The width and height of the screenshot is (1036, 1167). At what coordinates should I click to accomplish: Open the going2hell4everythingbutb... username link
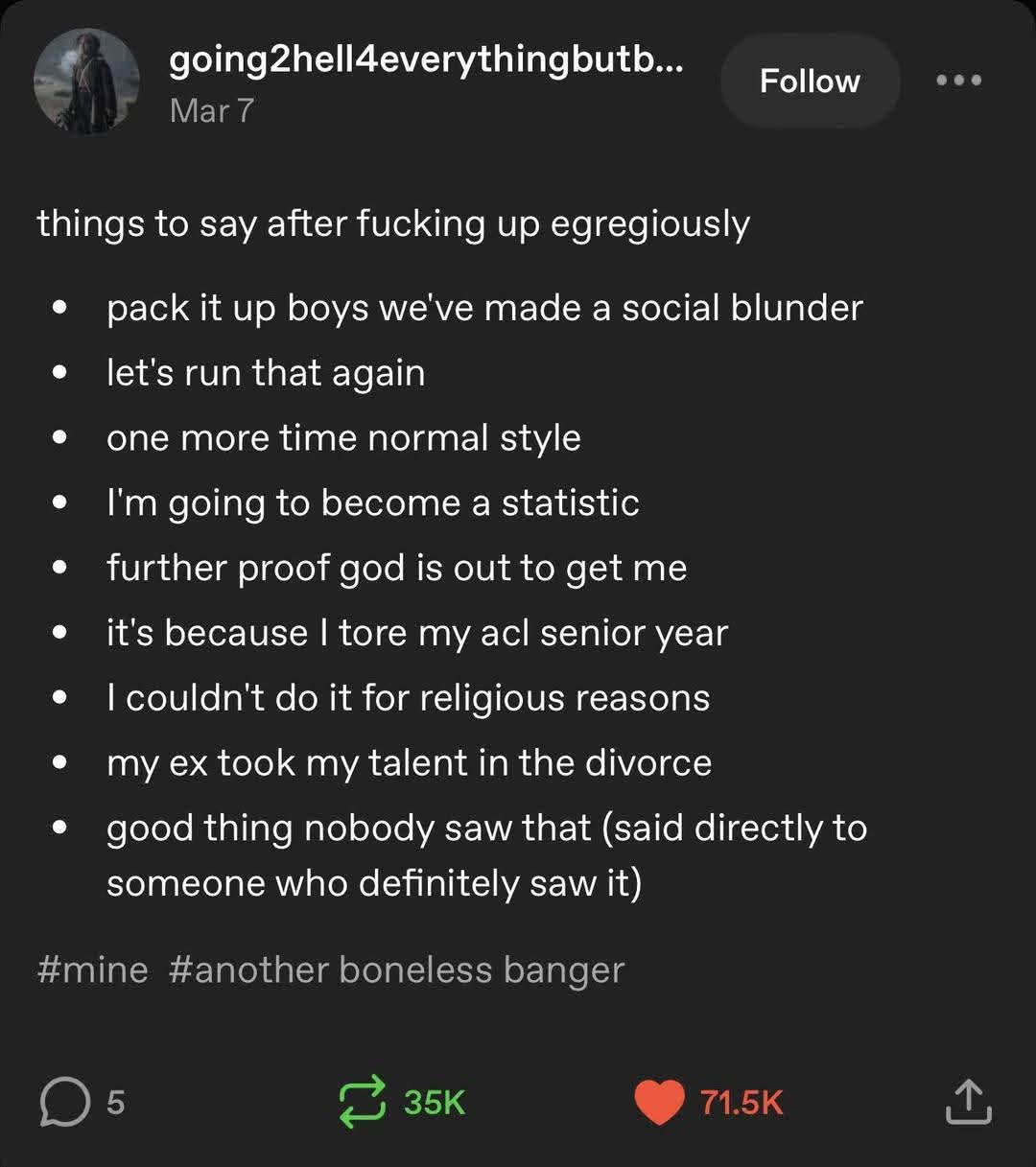[x=426, y=61]
